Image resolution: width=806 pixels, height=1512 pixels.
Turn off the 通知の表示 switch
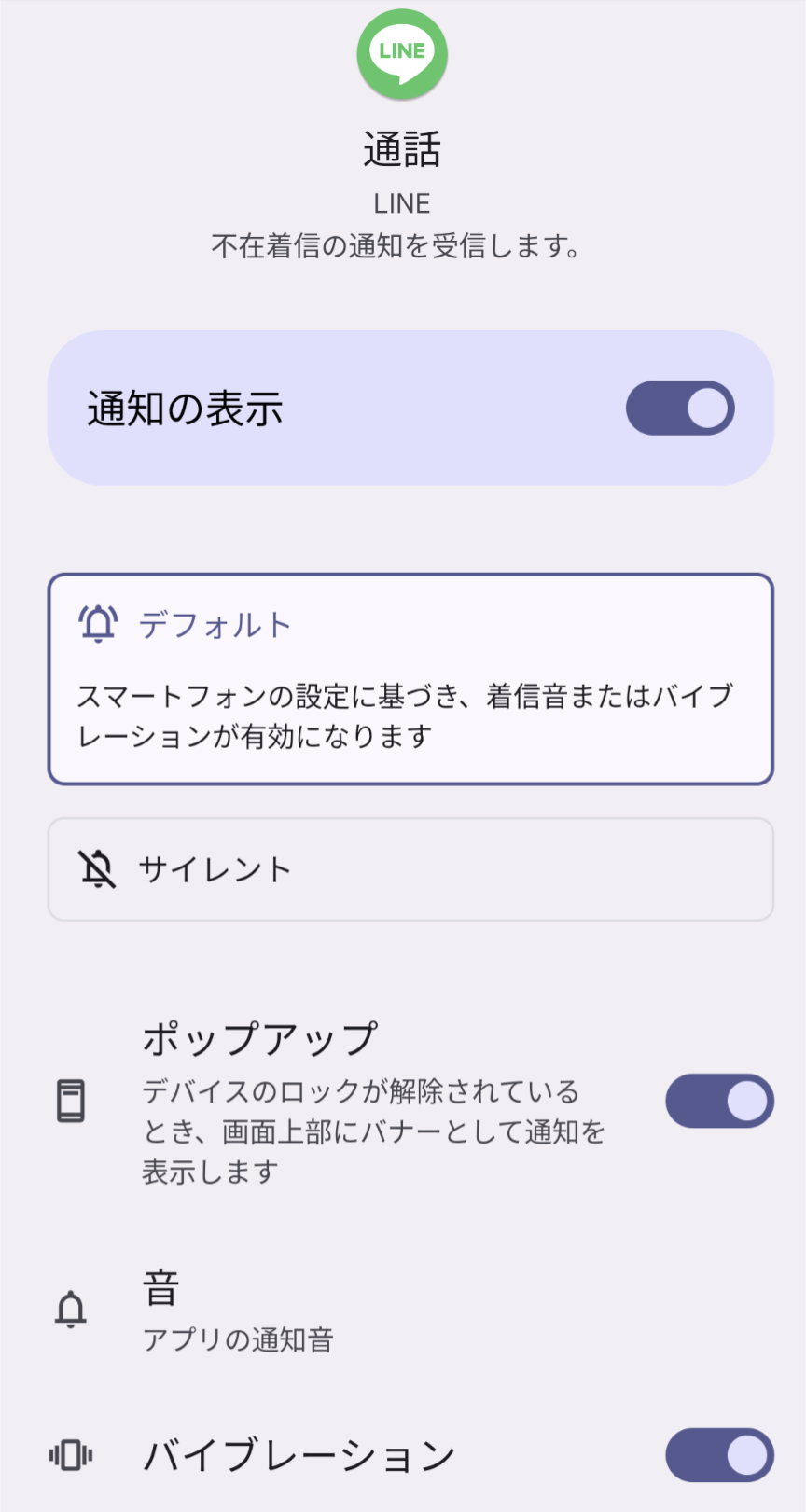680,409
